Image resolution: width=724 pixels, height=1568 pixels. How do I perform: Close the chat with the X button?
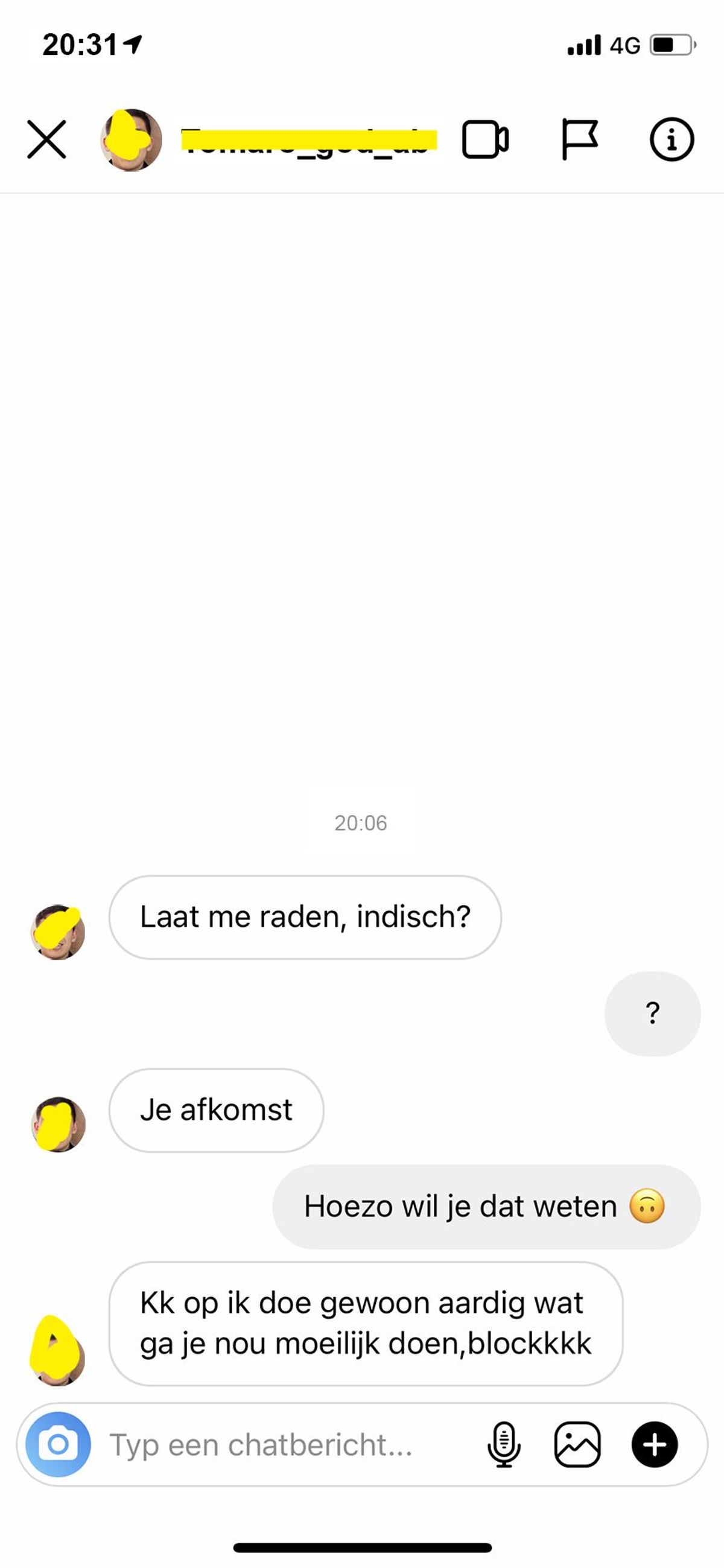tap(46, 139)
